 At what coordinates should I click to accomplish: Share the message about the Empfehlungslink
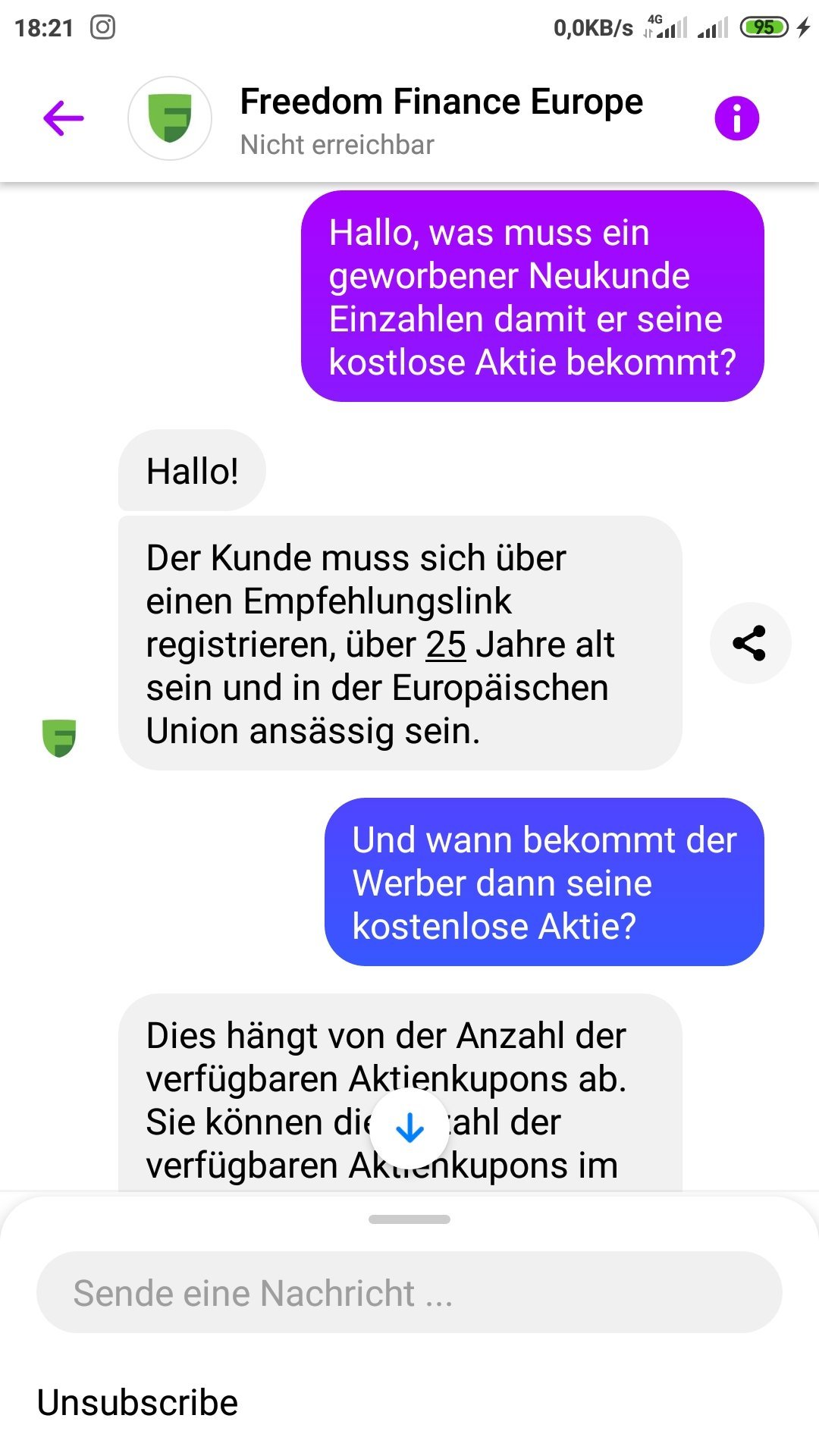point(750,643)
